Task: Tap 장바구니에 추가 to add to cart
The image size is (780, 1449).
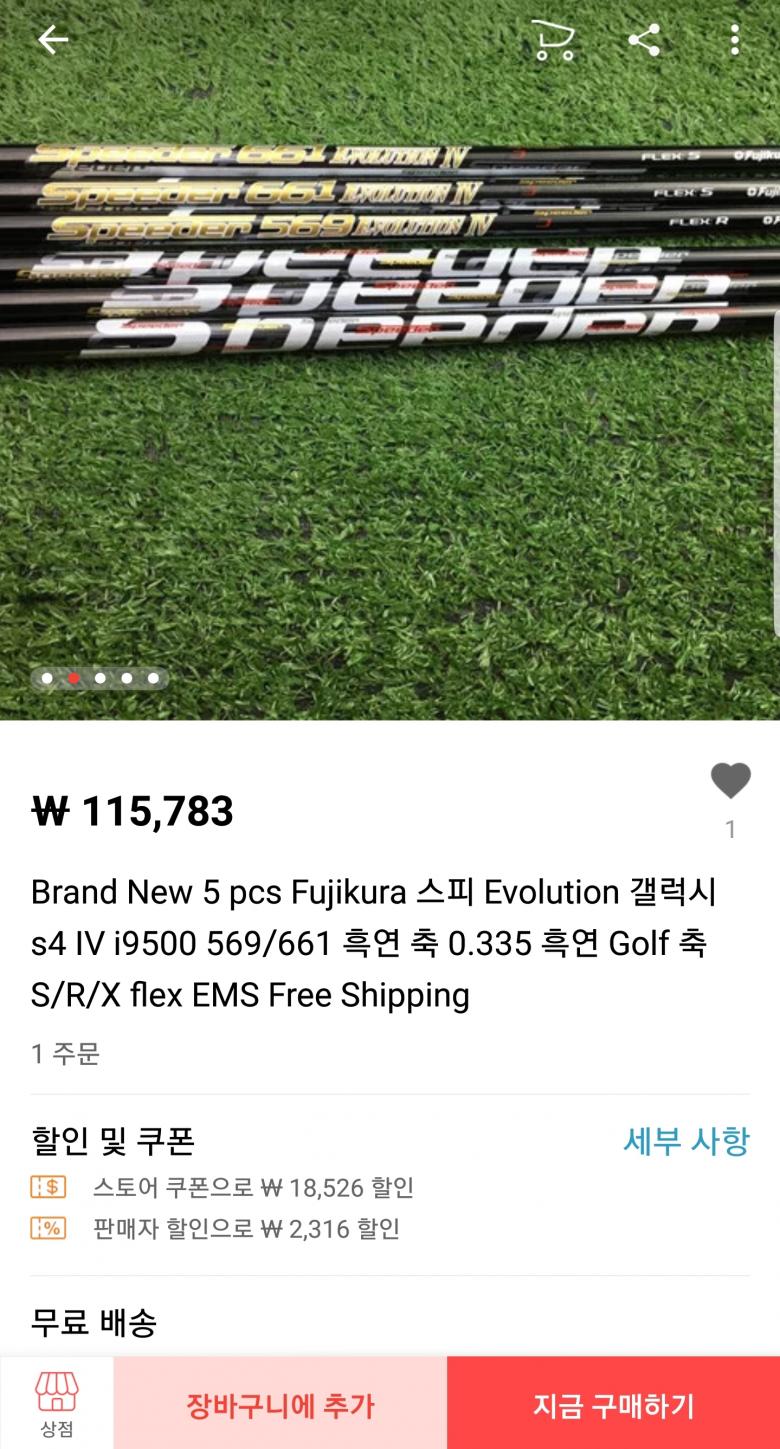Action: point(280,1405)
